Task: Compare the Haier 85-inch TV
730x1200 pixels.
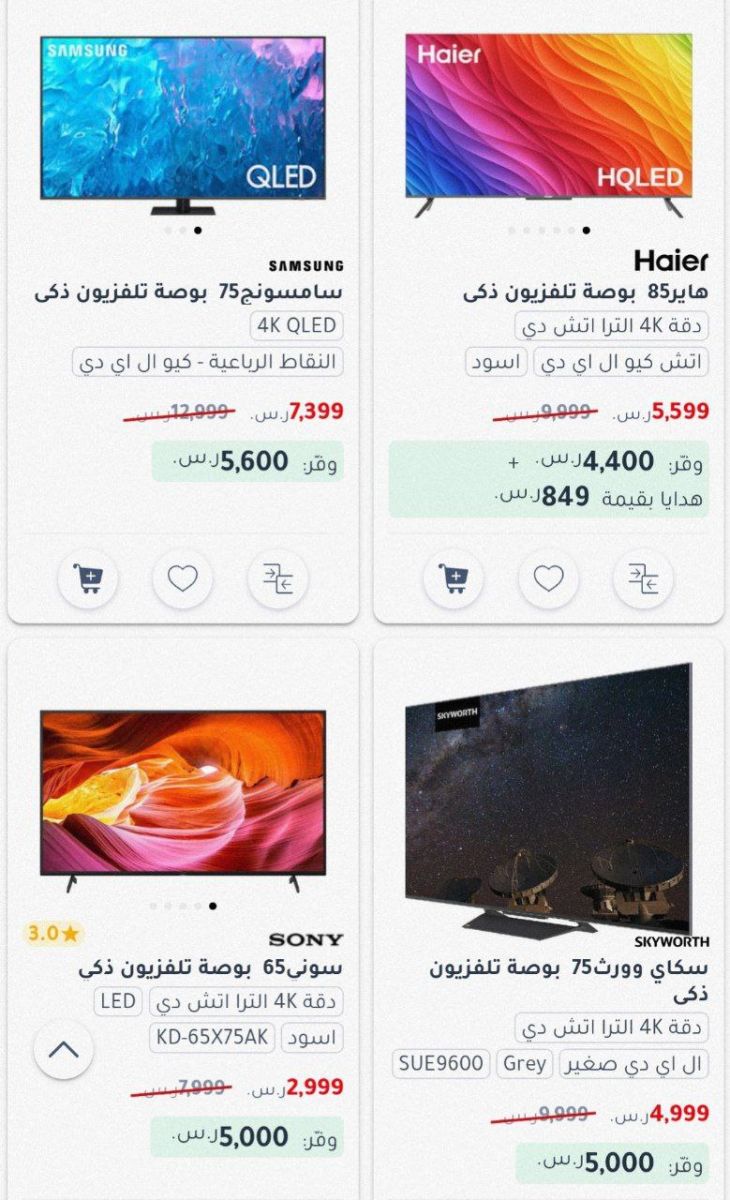Action: (642, 578)
